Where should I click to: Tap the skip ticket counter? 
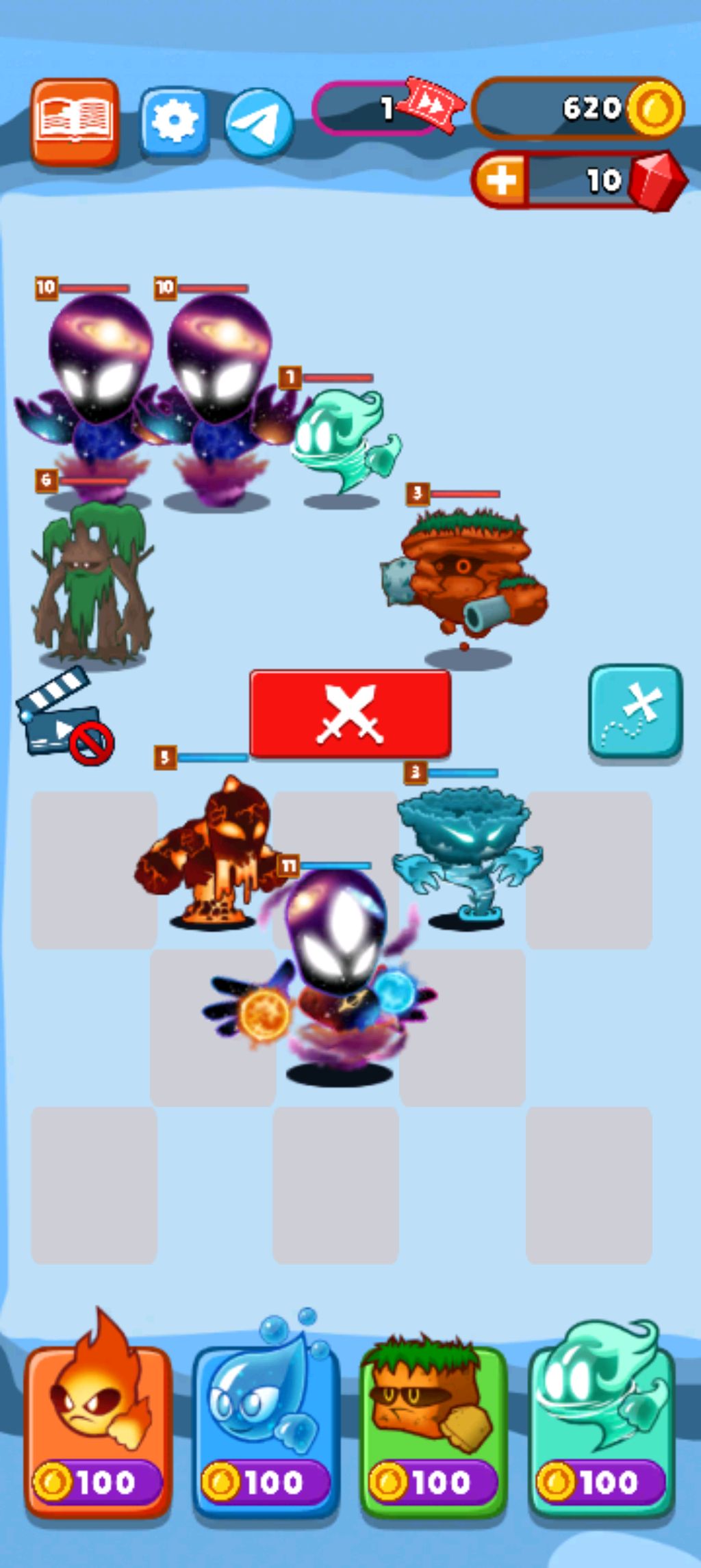[x=387, y=107]
